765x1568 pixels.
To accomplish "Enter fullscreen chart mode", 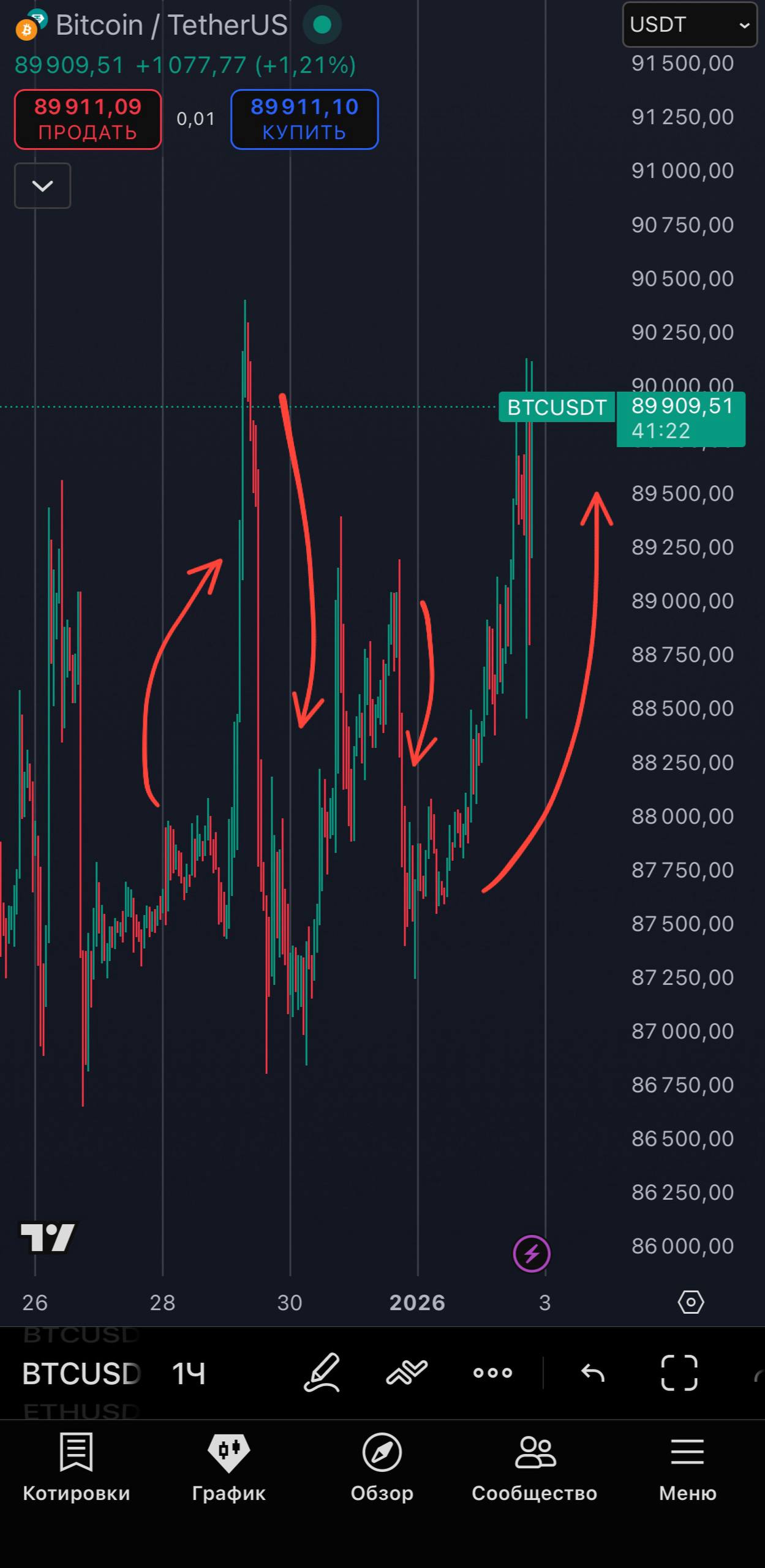I will pos(679,1373).
